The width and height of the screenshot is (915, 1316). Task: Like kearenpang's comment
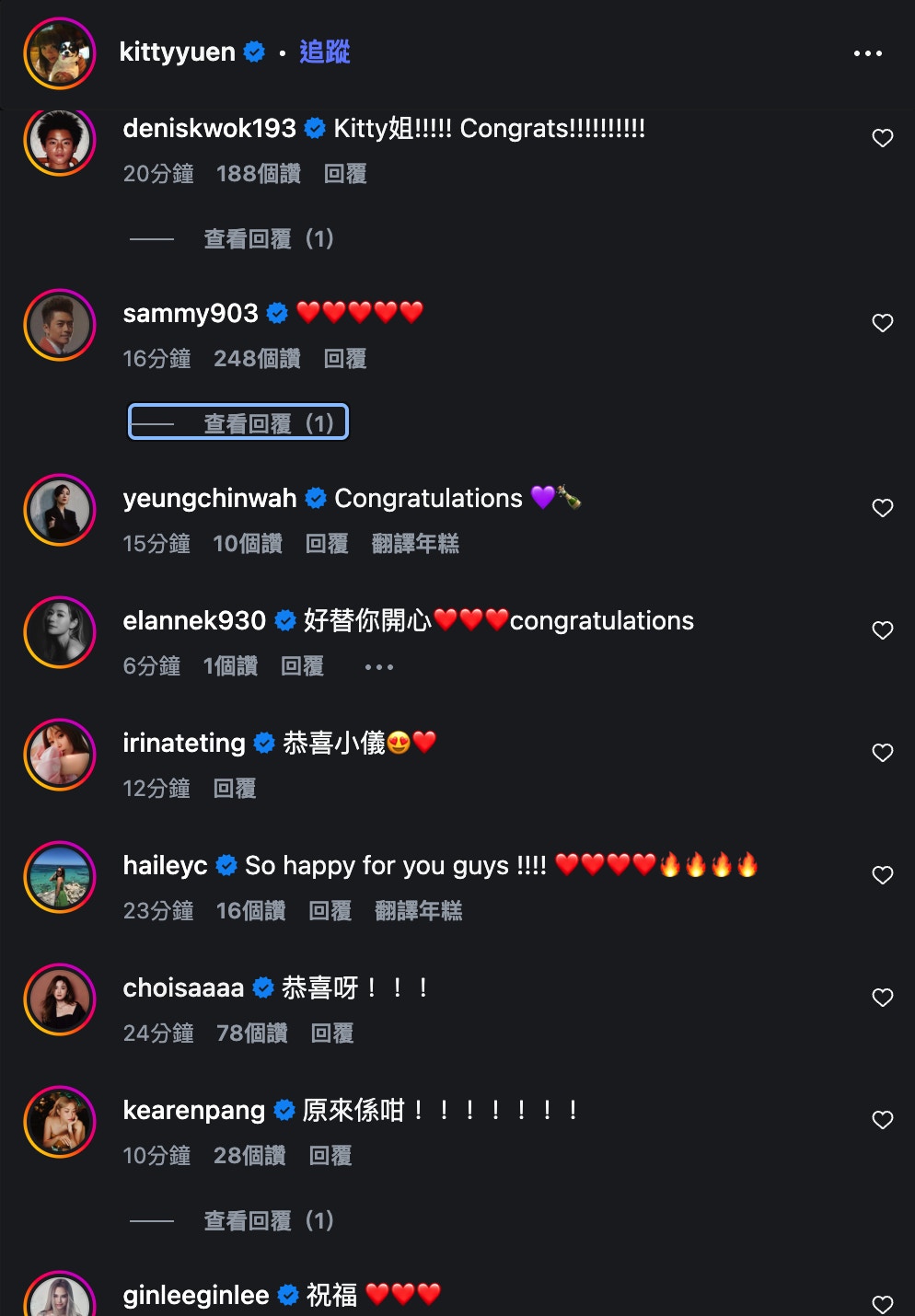point(882,1120)
